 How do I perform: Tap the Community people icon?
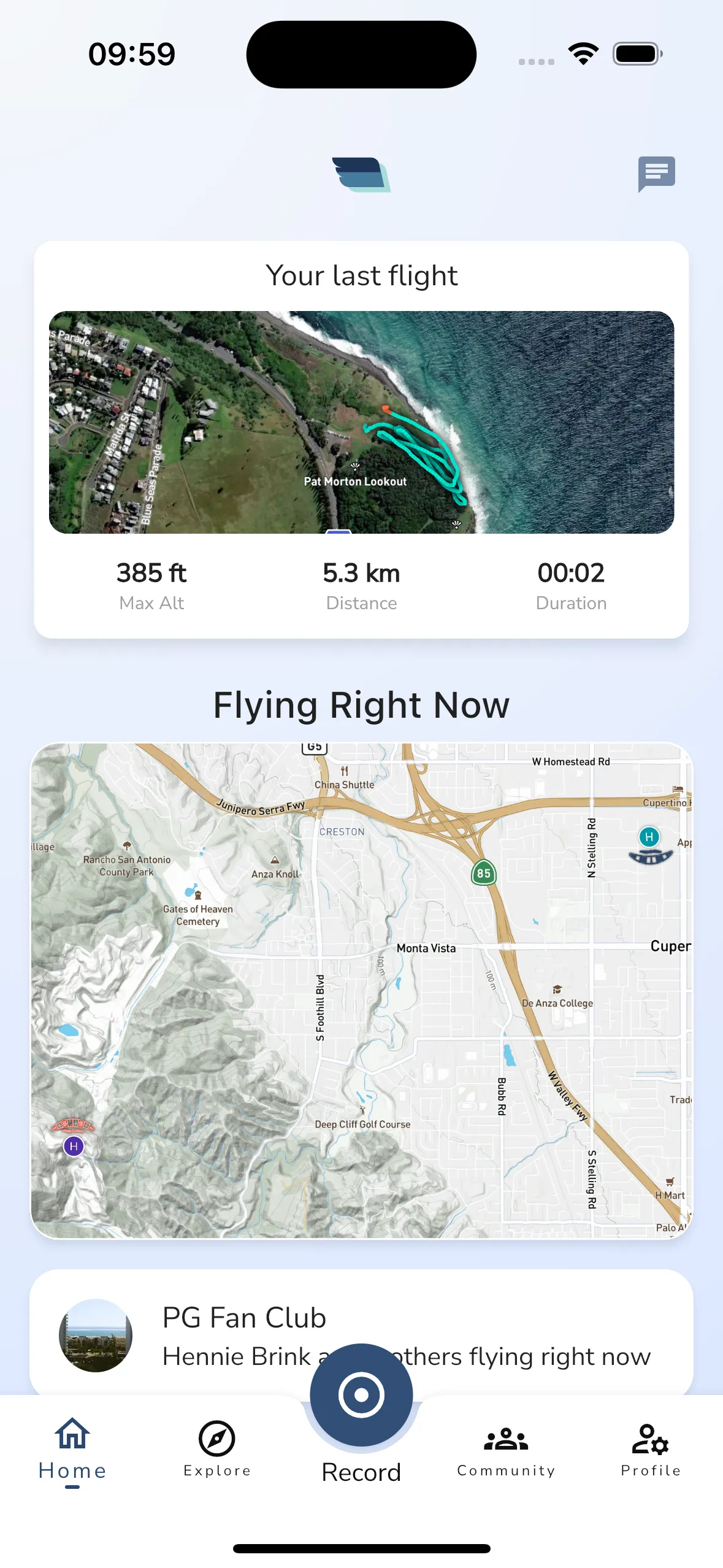coord(506,1439)
